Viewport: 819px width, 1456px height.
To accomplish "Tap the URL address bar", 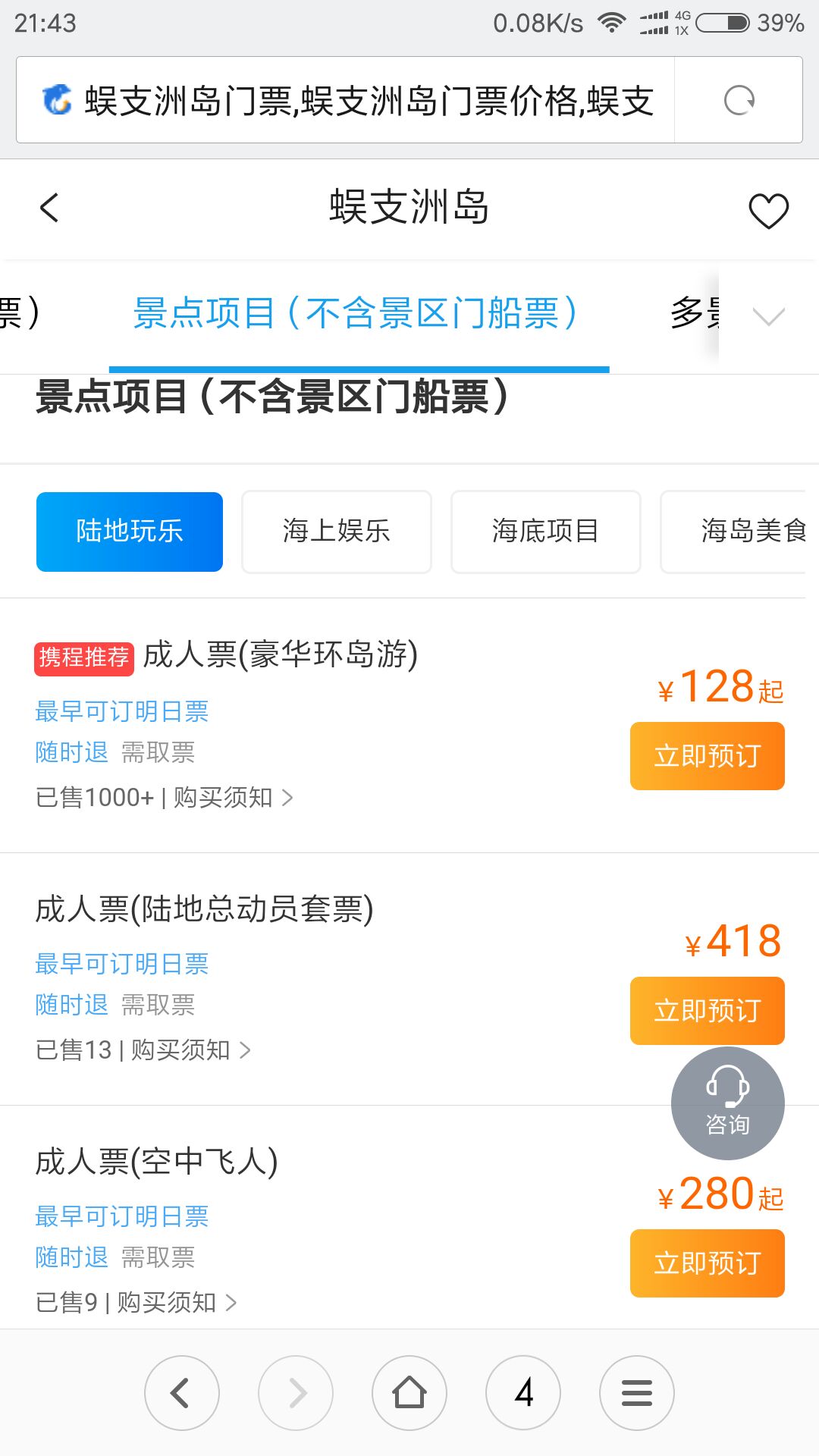I will point(346,100).
